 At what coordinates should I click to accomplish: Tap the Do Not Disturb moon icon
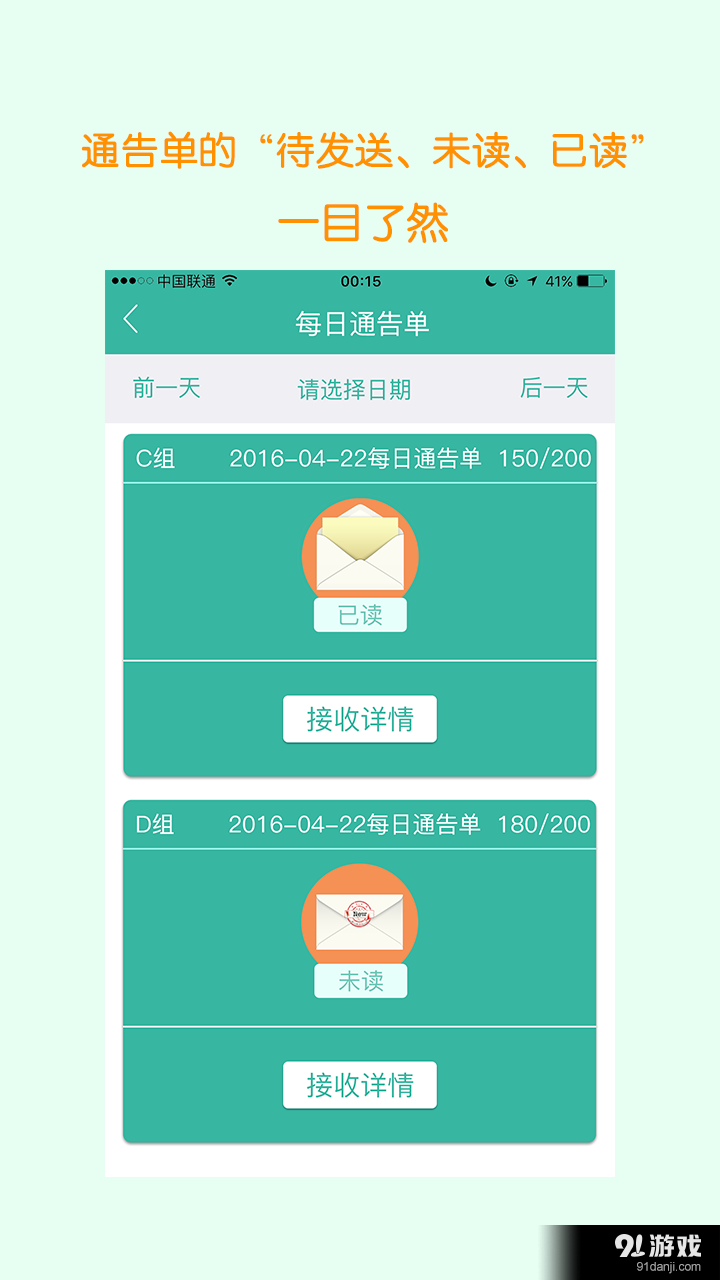[x=490, y=282]
